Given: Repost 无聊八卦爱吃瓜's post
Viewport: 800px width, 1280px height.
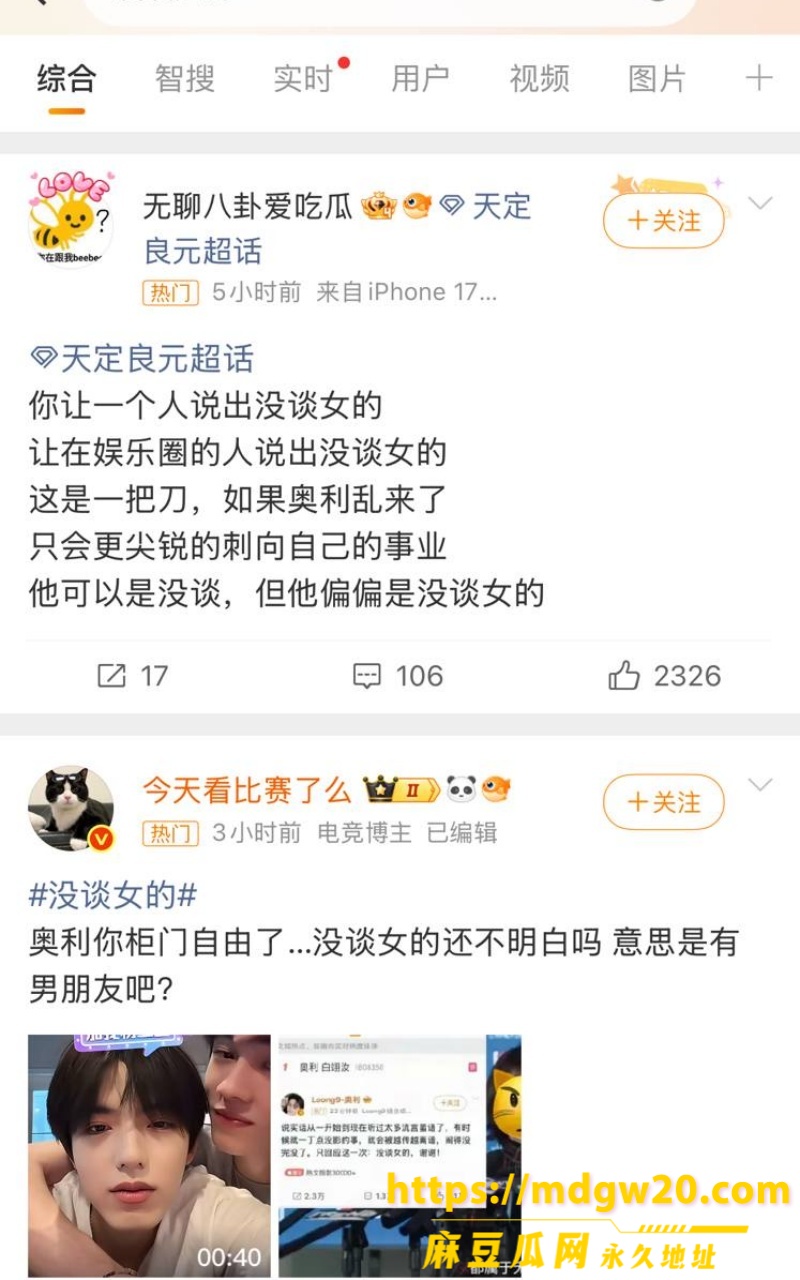Looking at the screenshot, I should tap(133, 676).
